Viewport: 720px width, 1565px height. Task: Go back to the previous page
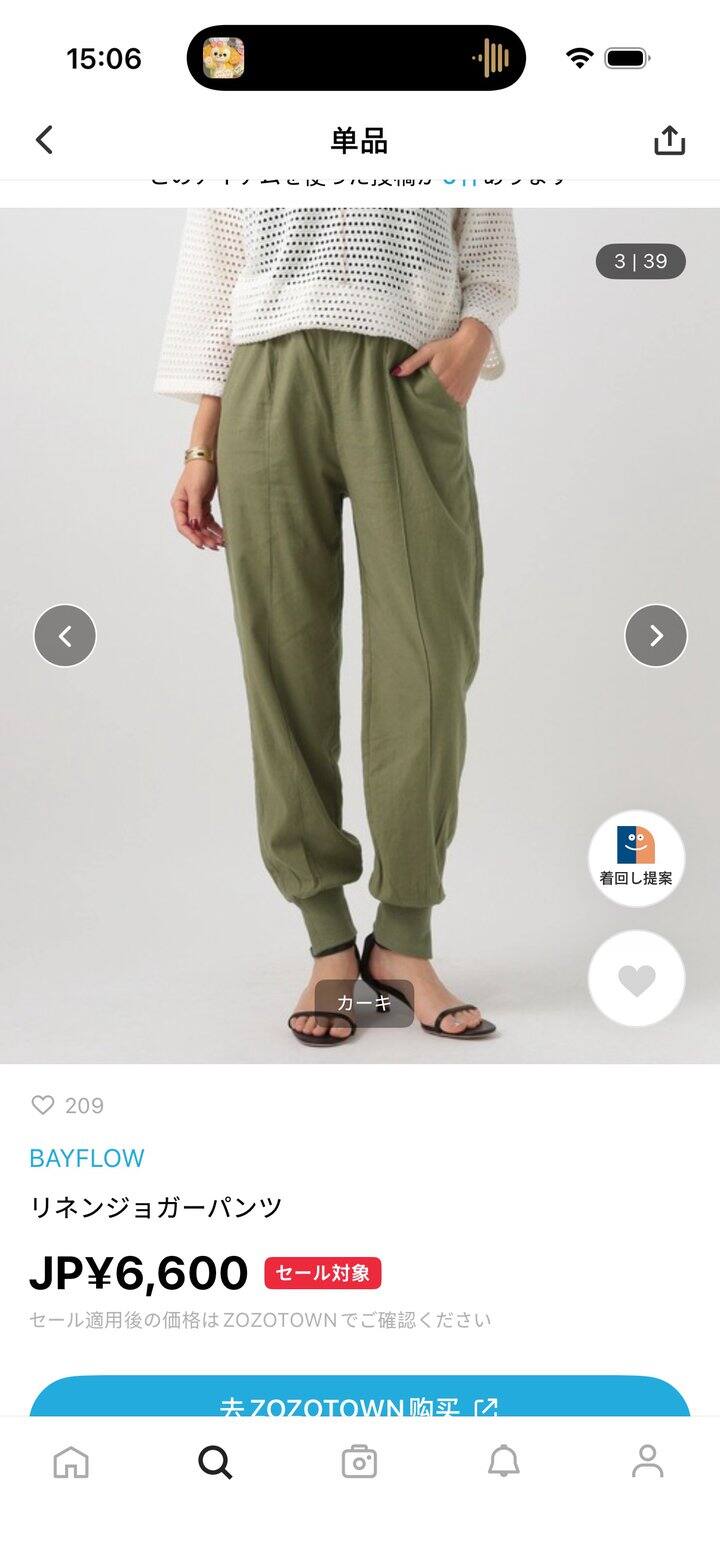44,140
